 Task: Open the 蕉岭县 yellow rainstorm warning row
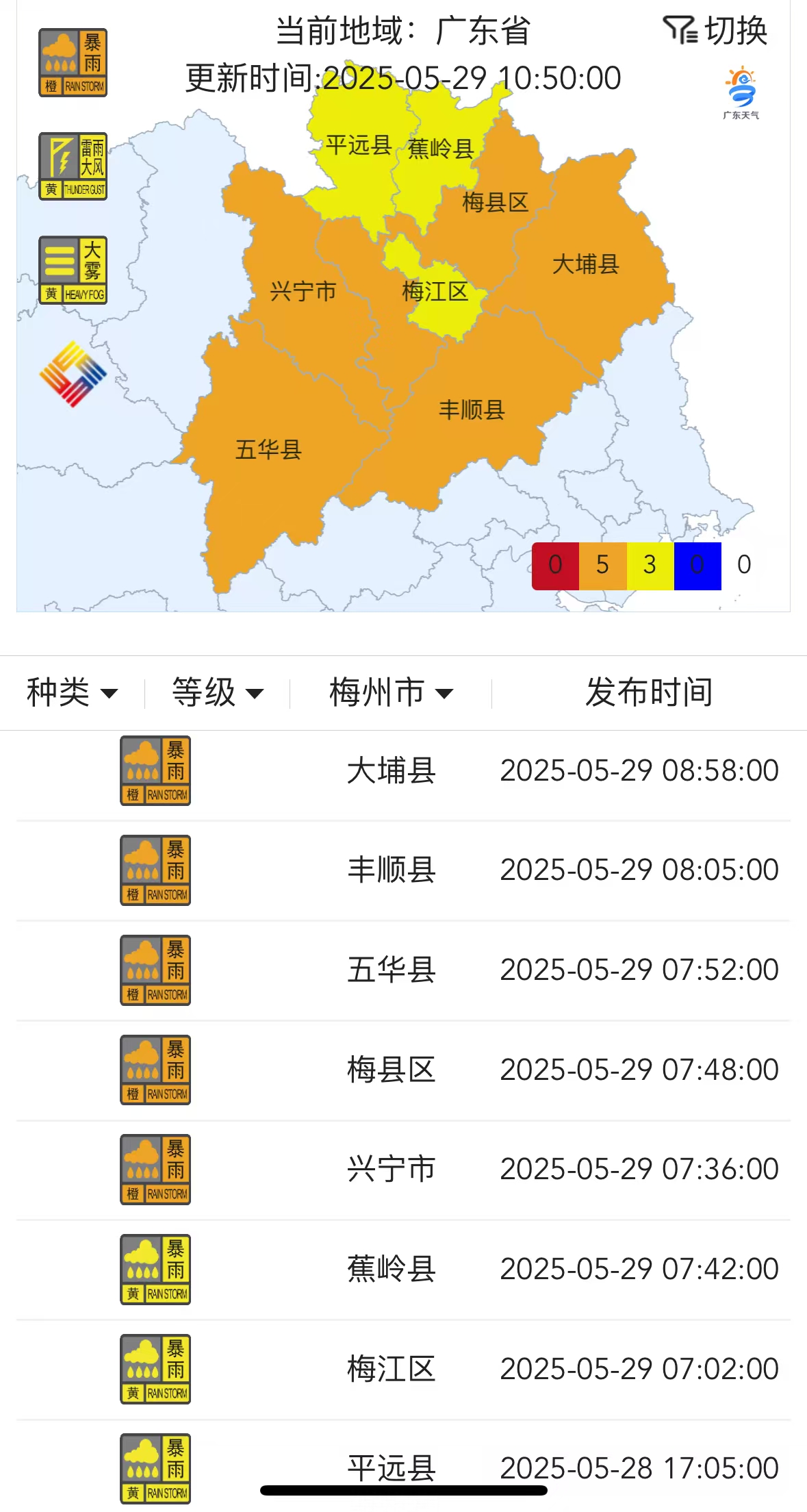(403, 1269)
